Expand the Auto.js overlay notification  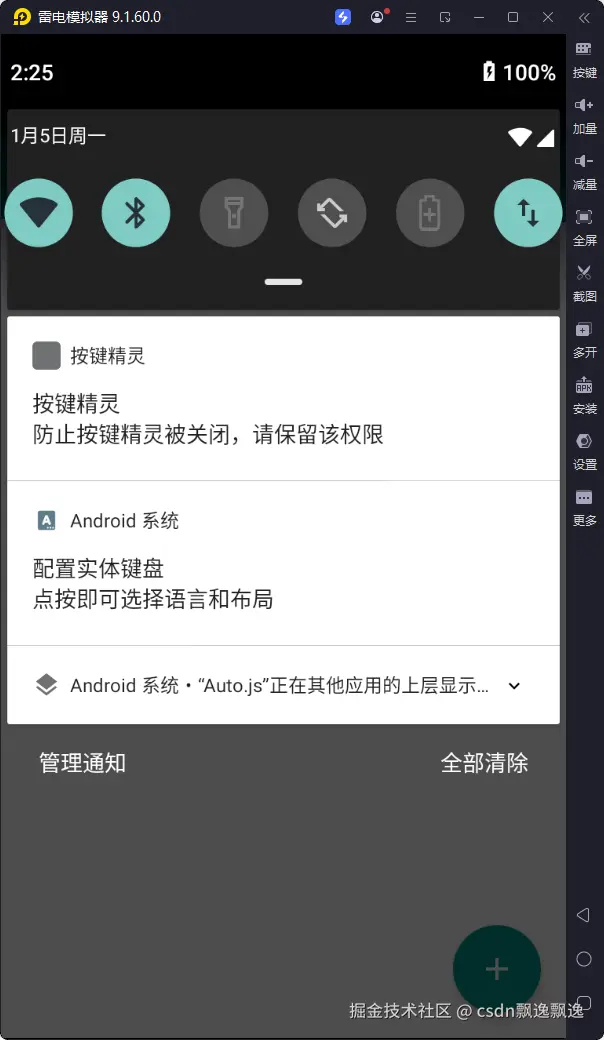(514, 686)
